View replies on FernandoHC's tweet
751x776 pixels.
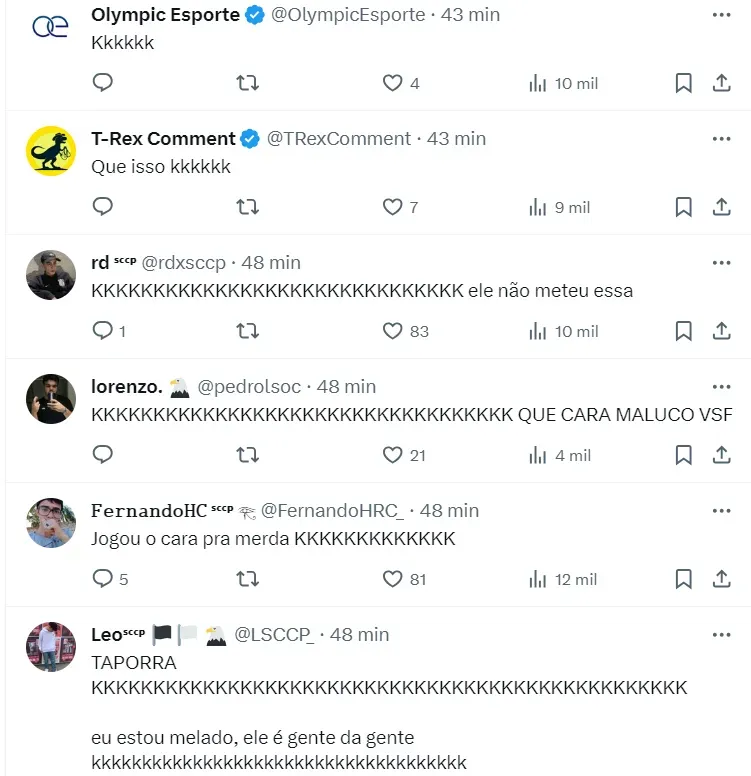point(103,579)
